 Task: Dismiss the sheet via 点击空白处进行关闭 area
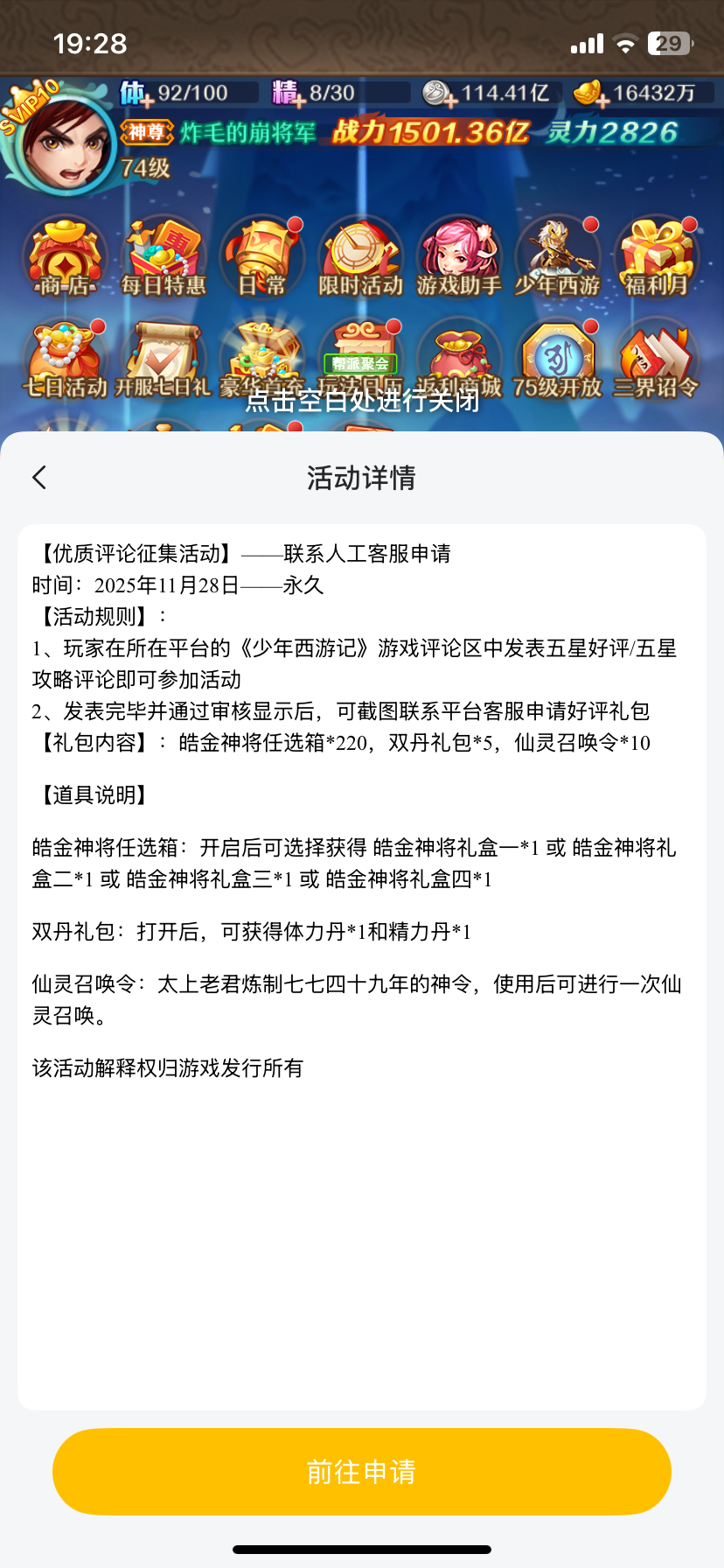pos(362,401)
